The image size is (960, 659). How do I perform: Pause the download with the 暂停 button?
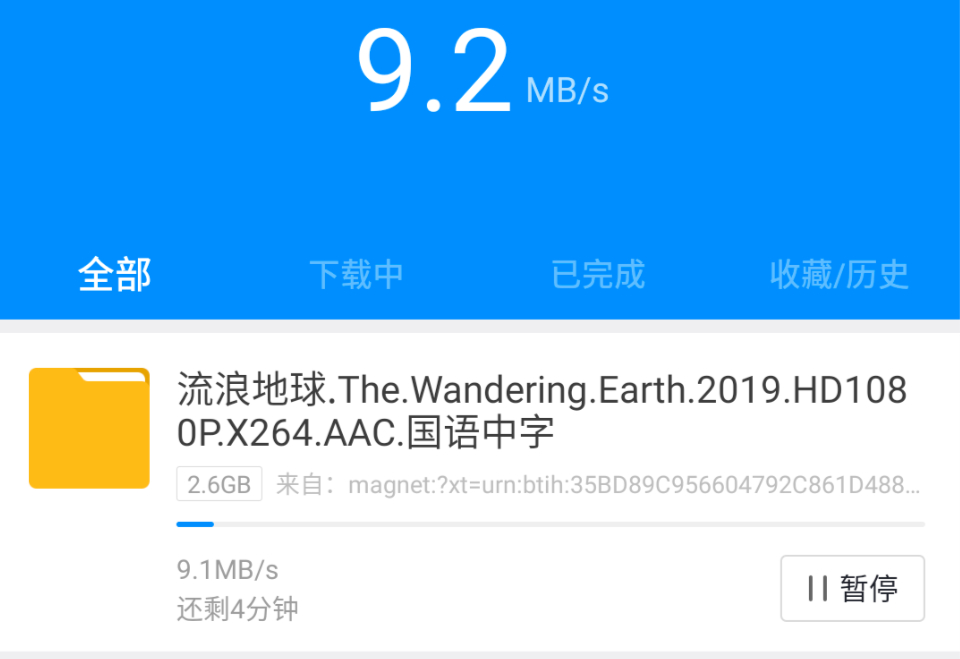point(852,588)
